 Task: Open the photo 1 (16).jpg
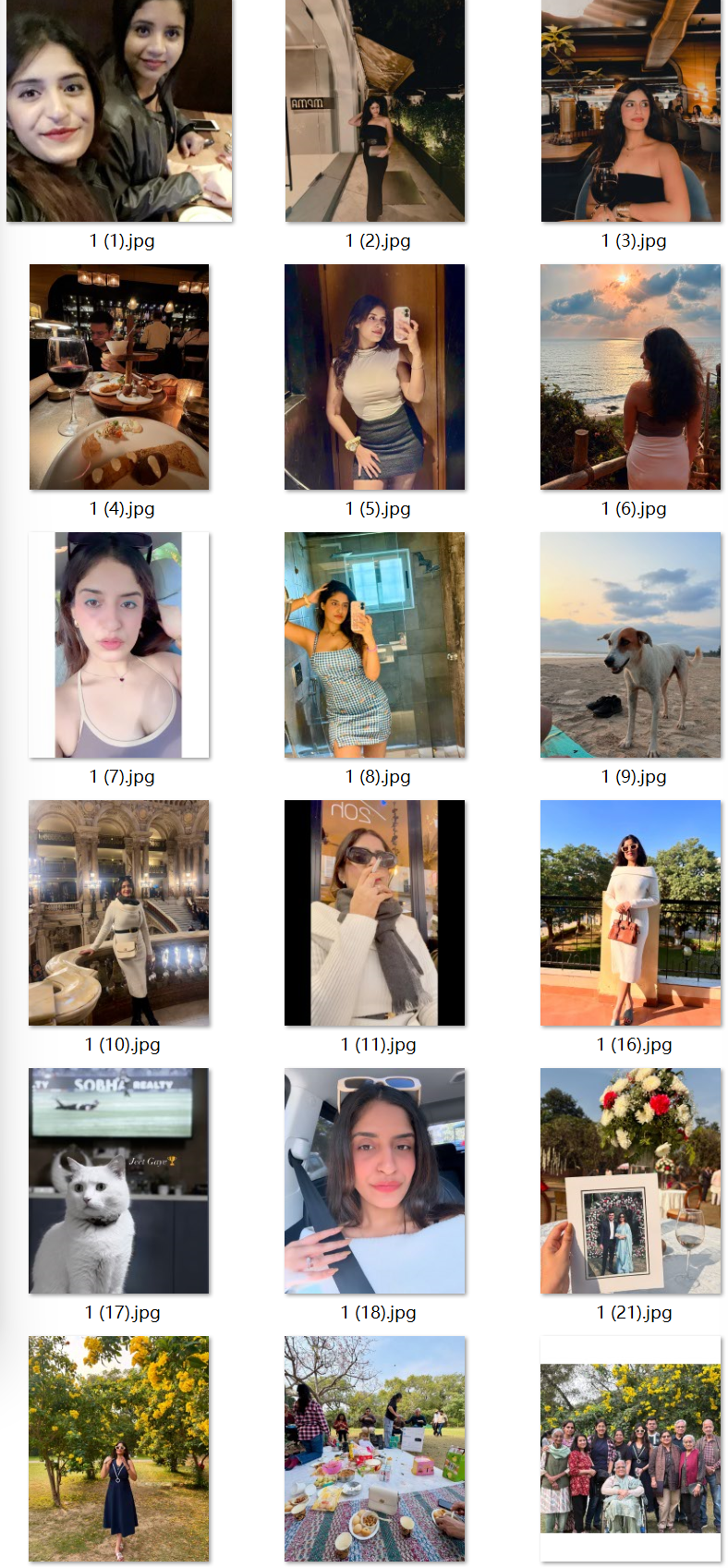click(x=630, y=913)
